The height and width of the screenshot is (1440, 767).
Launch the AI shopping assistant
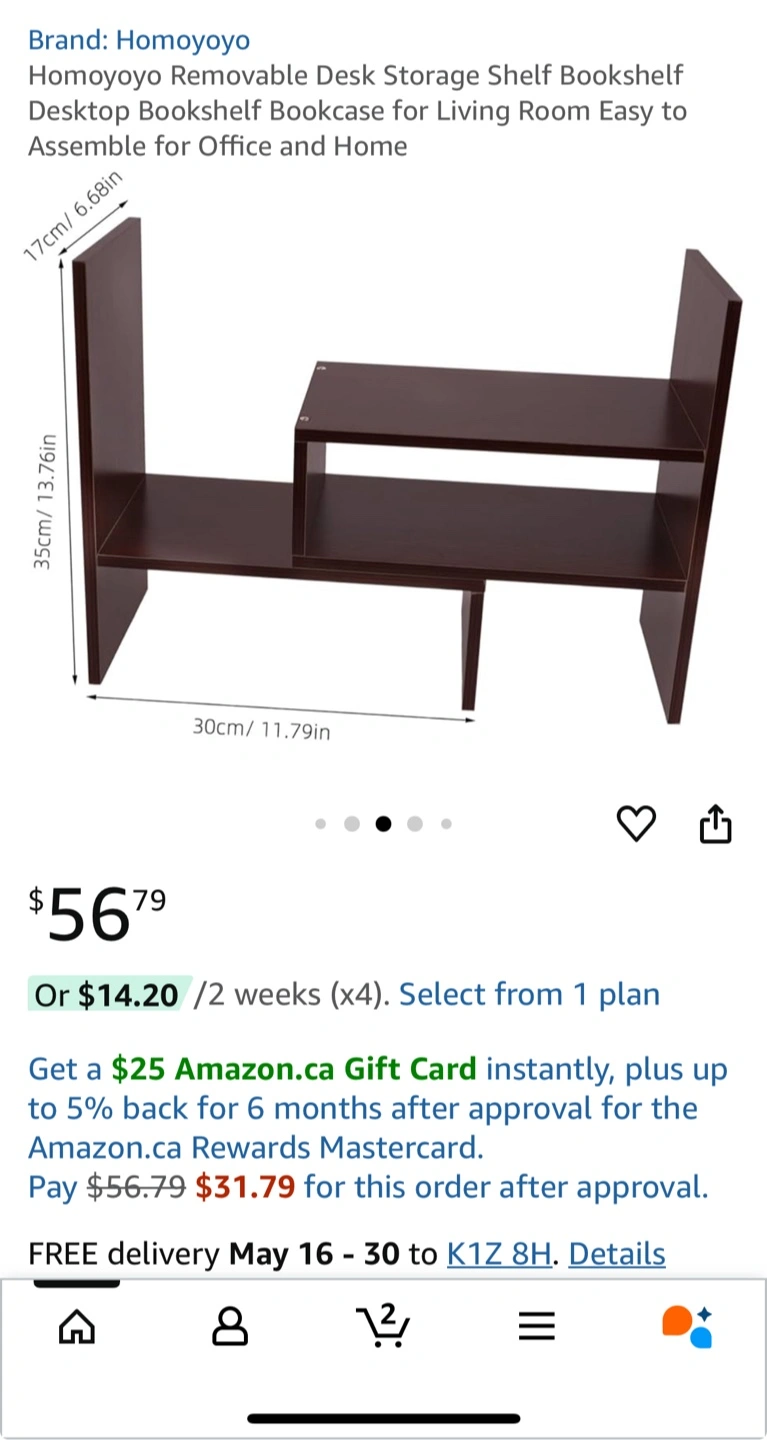click(688, 1327)
